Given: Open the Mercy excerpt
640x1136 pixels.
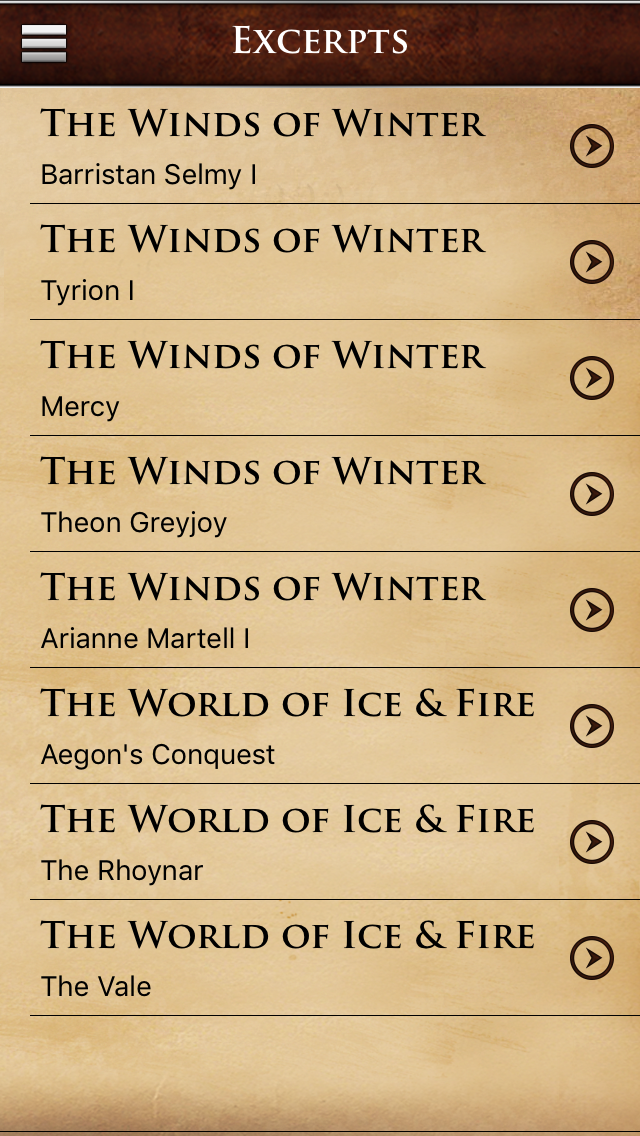Looking at the screenshot, I should [x=335, y=377].
